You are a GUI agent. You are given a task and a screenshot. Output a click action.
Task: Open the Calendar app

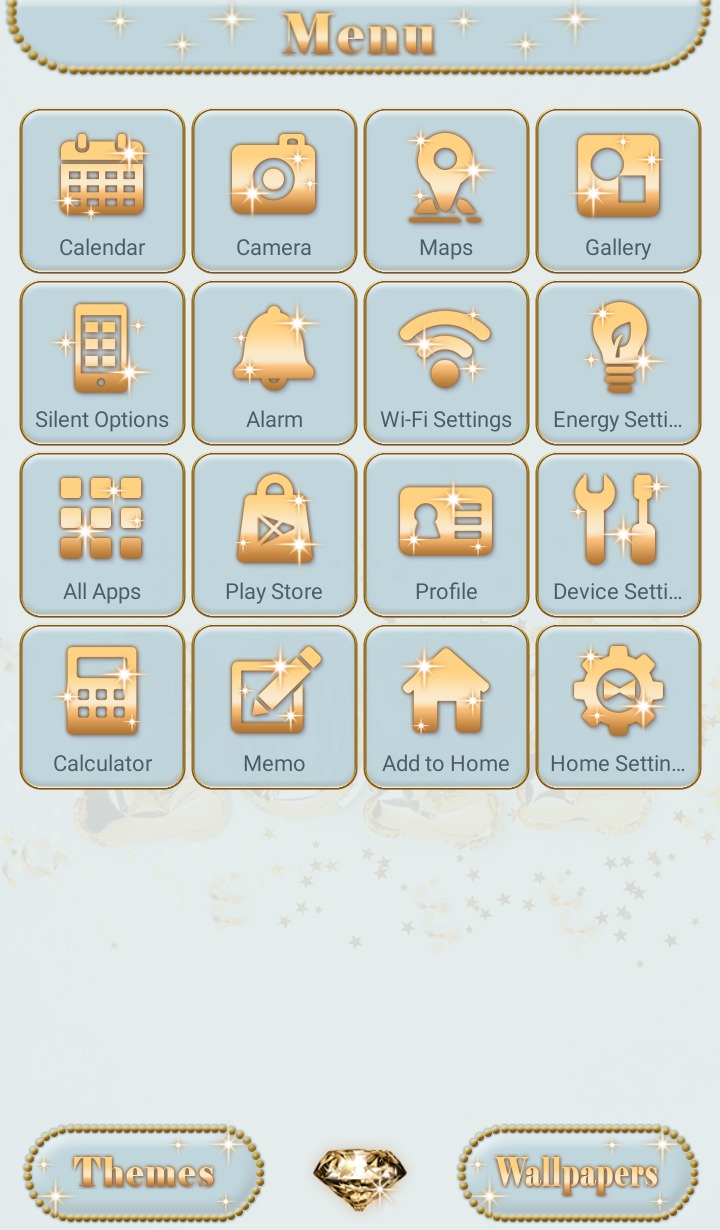102,191
